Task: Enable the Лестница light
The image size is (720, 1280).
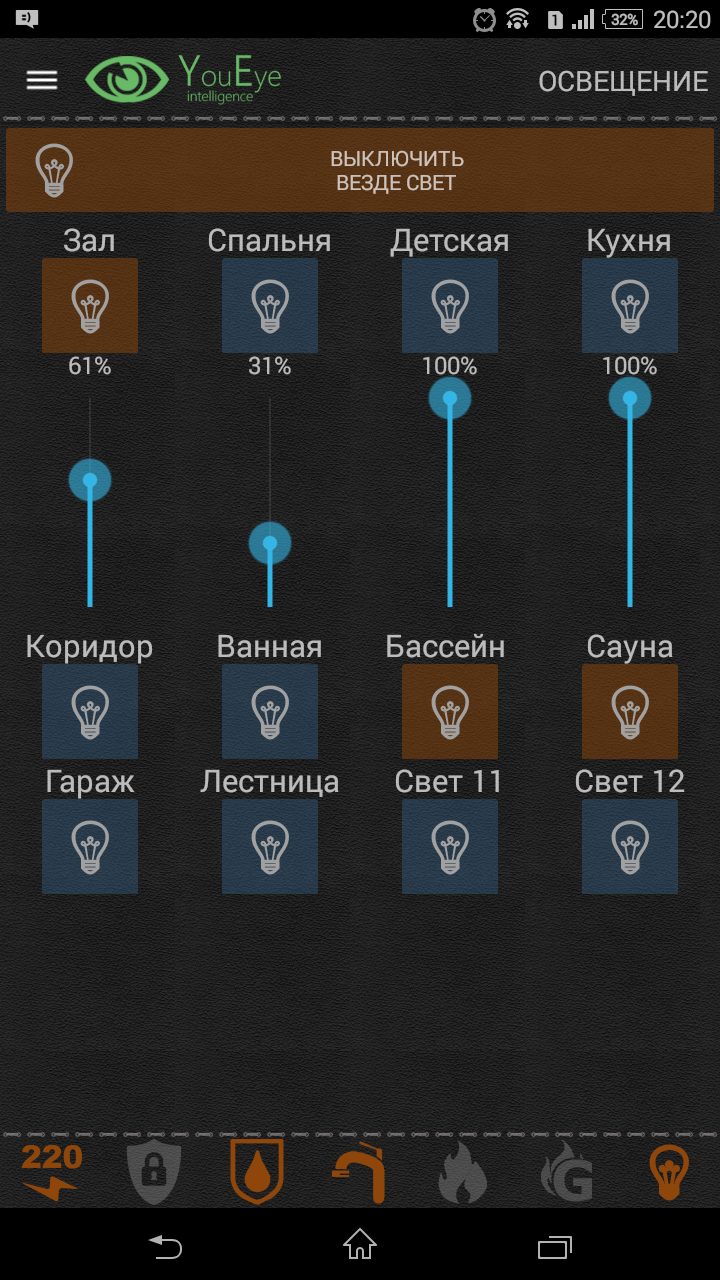Action: coord(270,846)
